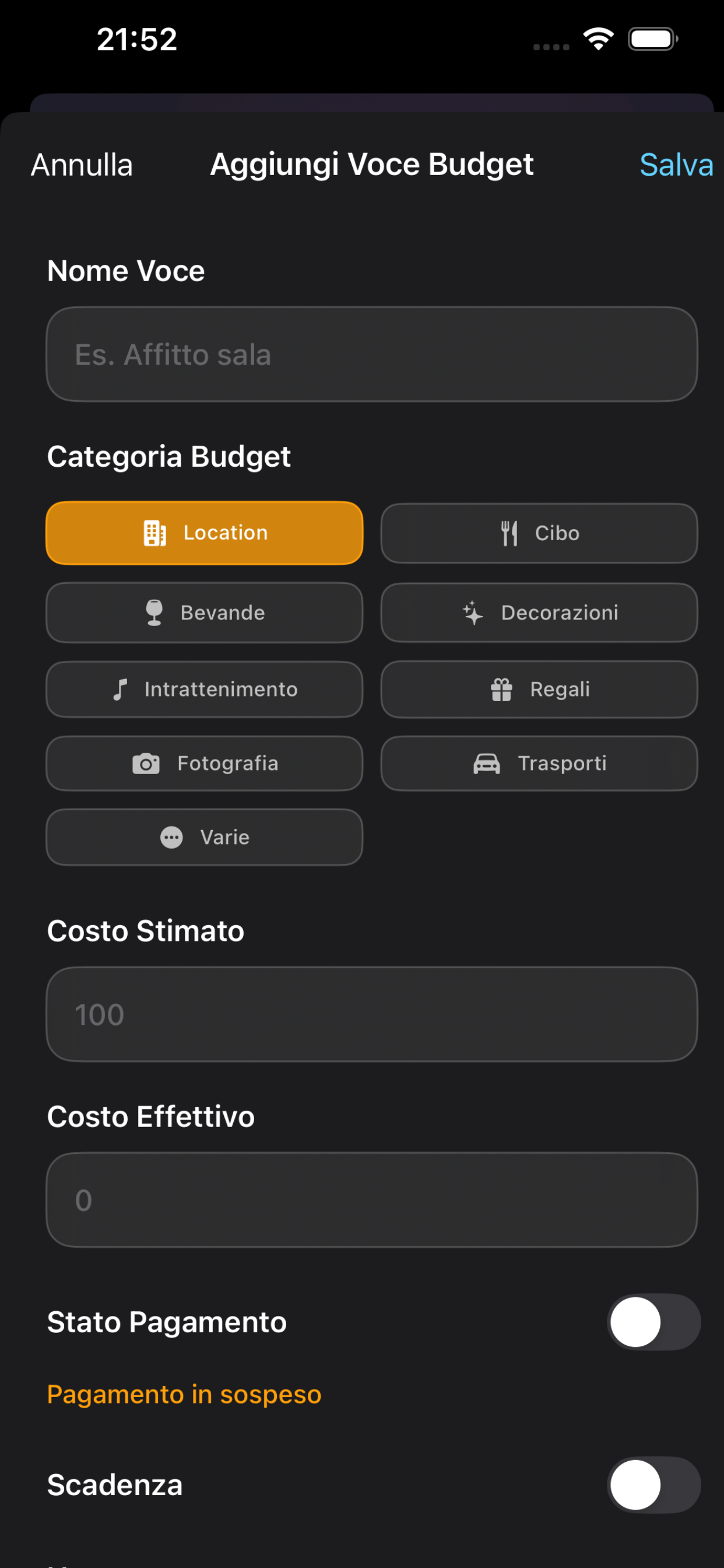Select Decorazioni as category
724x1568 pixels.
(x=539, y=612)
